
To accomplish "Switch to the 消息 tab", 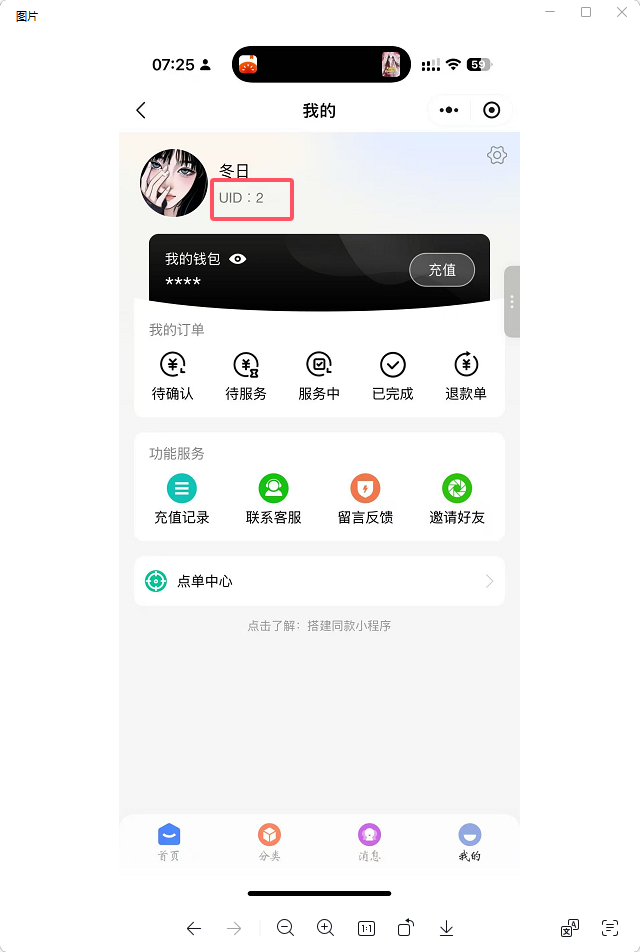I will click(x=369, y=842).
